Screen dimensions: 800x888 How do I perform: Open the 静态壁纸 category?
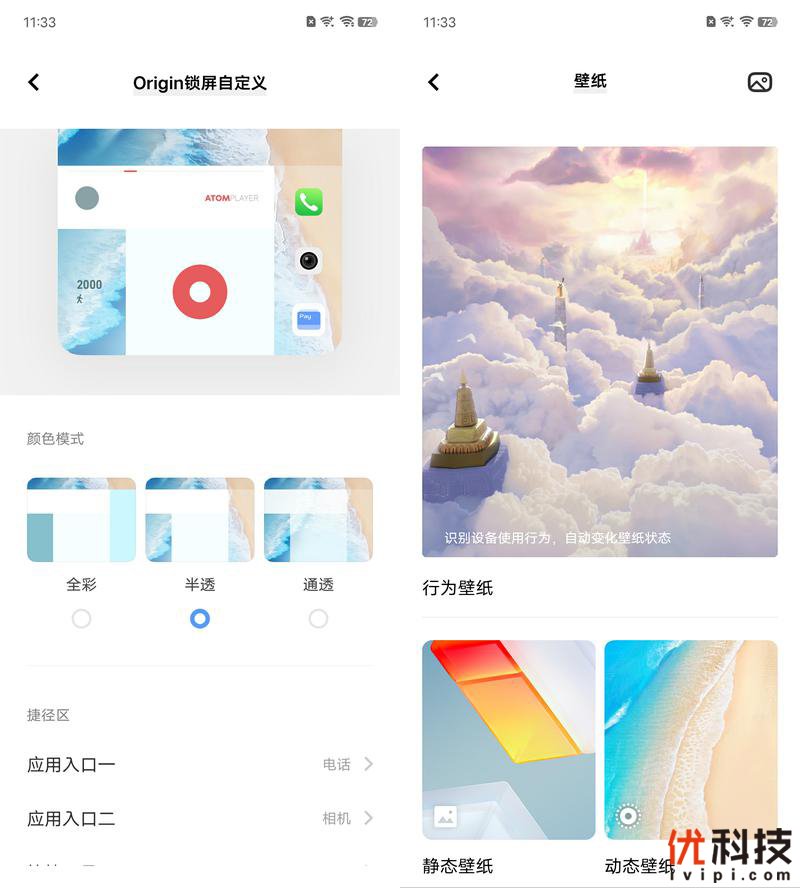tap(508, 740)
